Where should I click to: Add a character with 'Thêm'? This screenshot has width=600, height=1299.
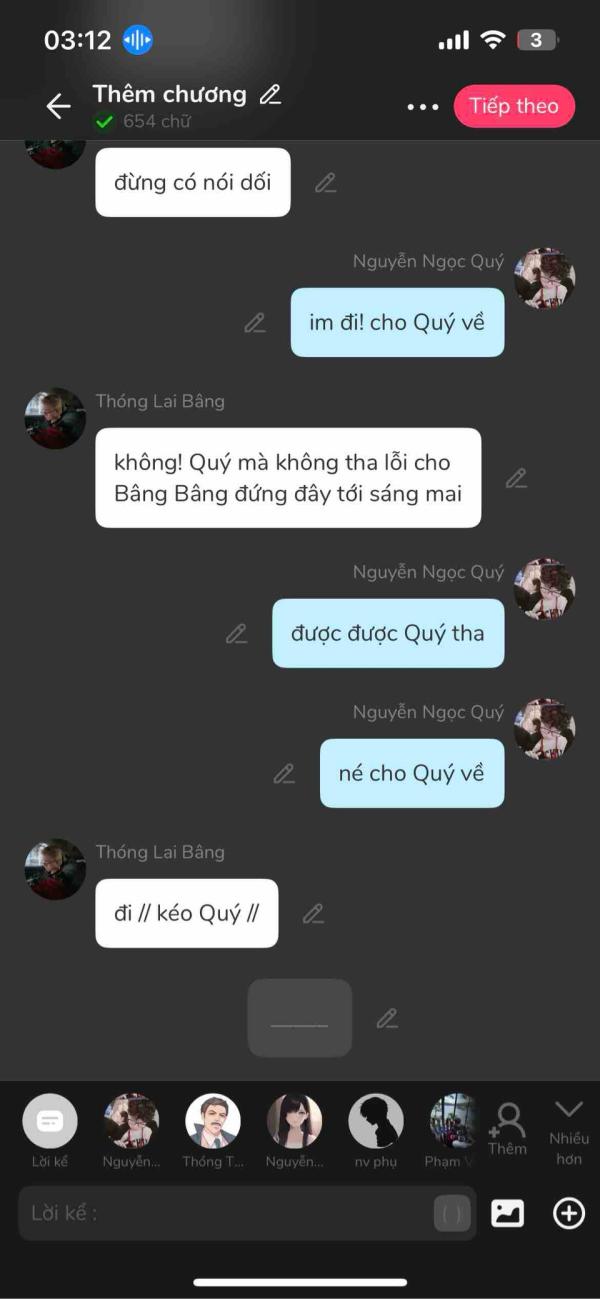pos(508,1129)
